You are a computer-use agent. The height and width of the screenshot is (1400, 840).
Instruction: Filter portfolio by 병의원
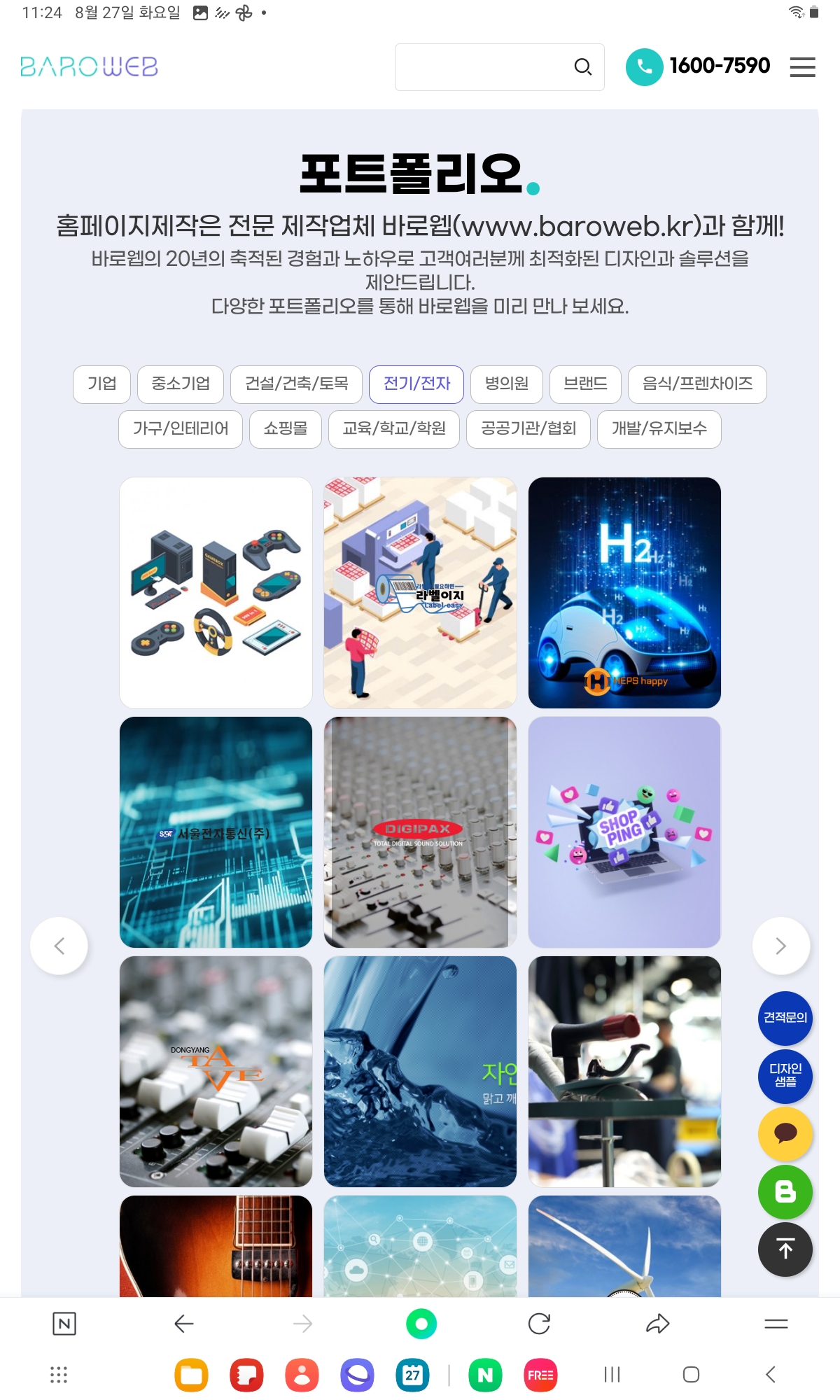506,384
